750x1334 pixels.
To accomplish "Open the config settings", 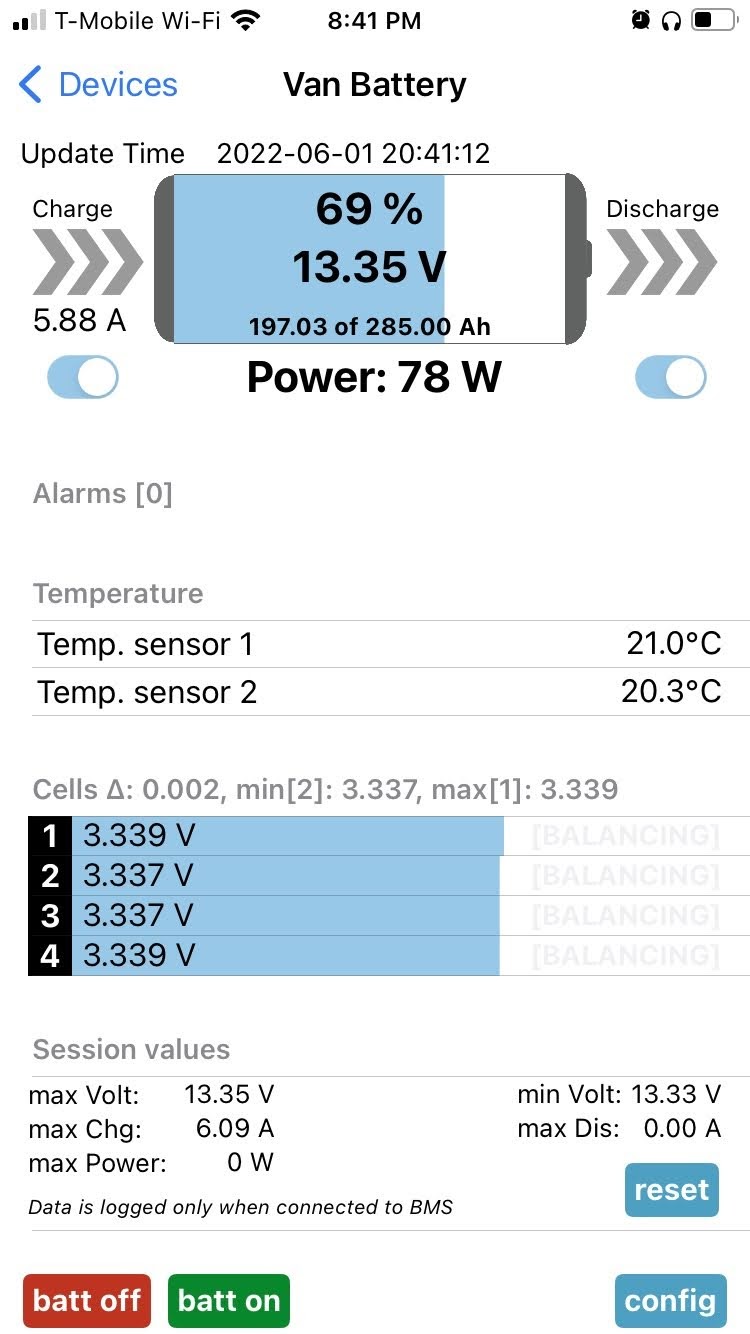I will pos(670,1301).
